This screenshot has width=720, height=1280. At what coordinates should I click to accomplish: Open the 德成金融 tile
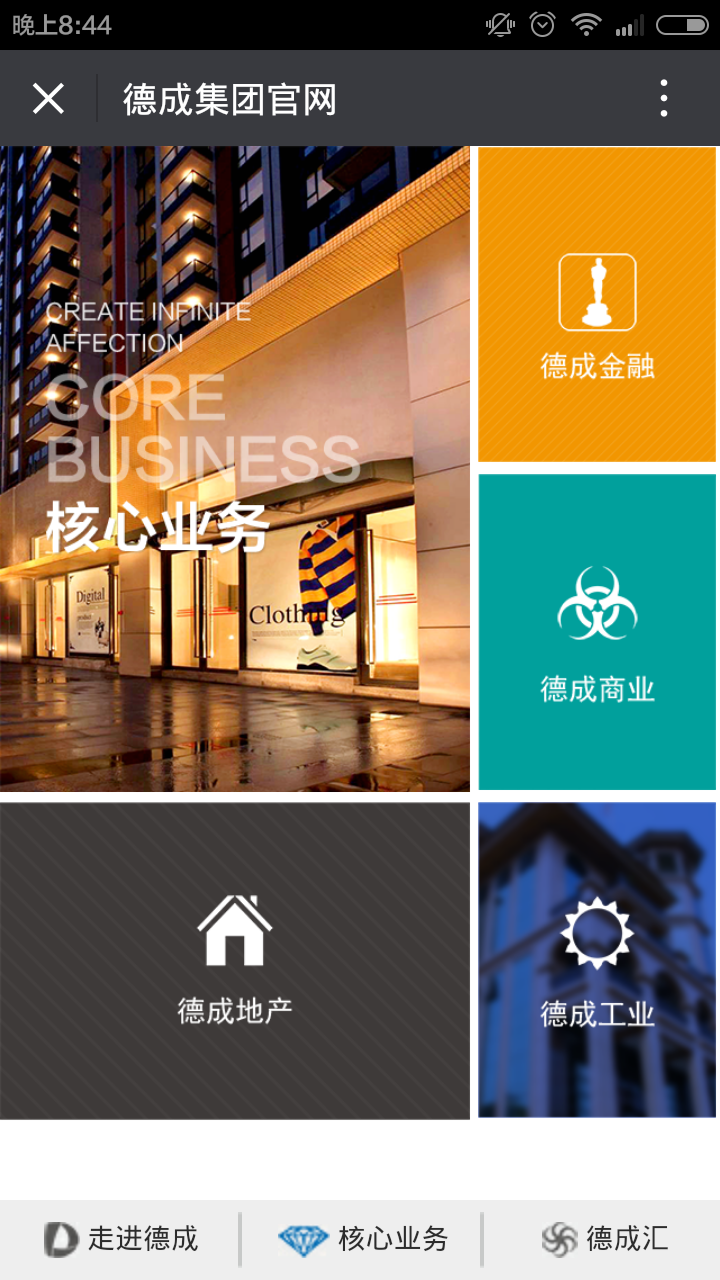pyautogui.click(x=597, y=305)
